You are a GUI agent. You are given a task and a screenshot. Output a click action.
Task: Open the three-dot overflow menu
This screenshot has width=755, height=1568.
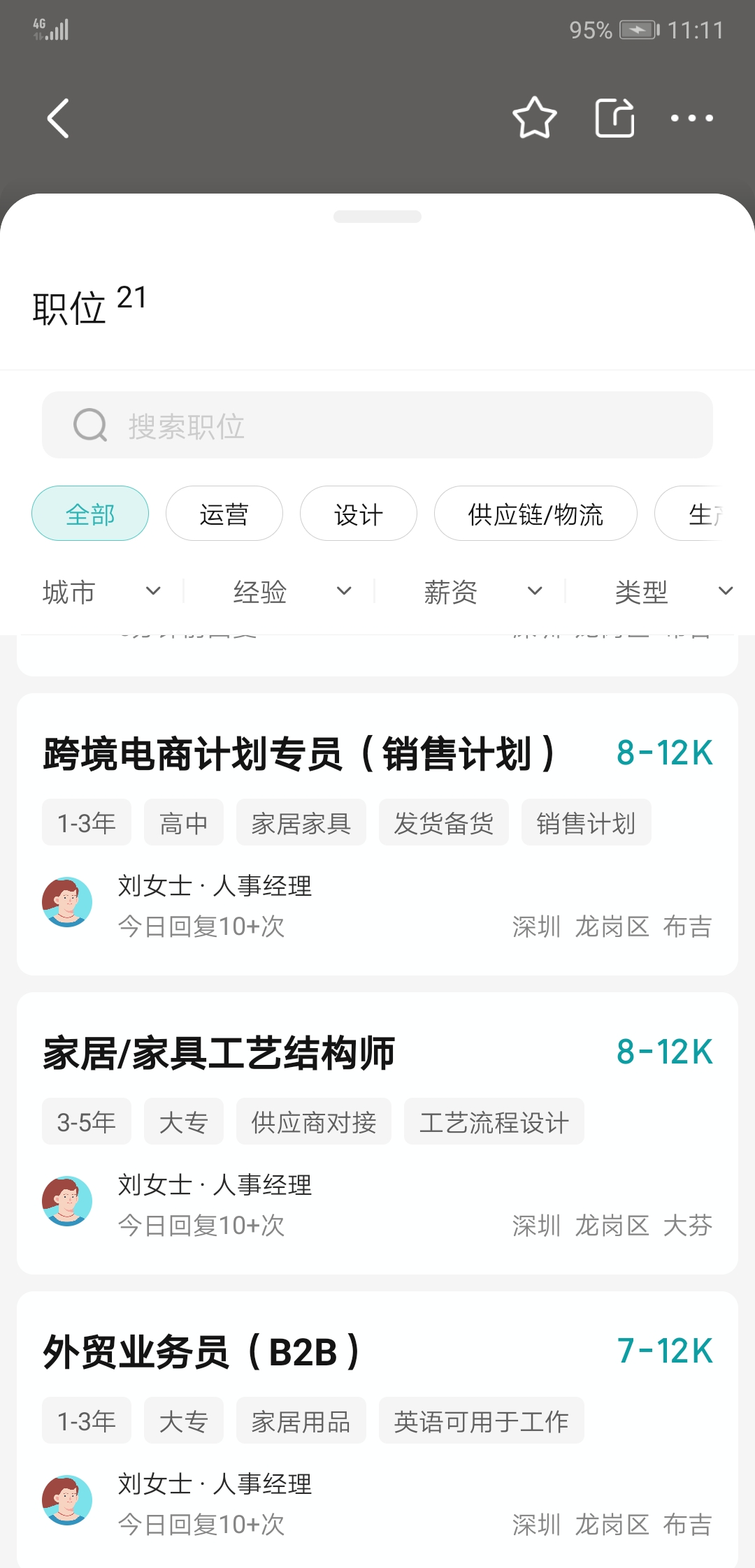click(x=691, y=118)
